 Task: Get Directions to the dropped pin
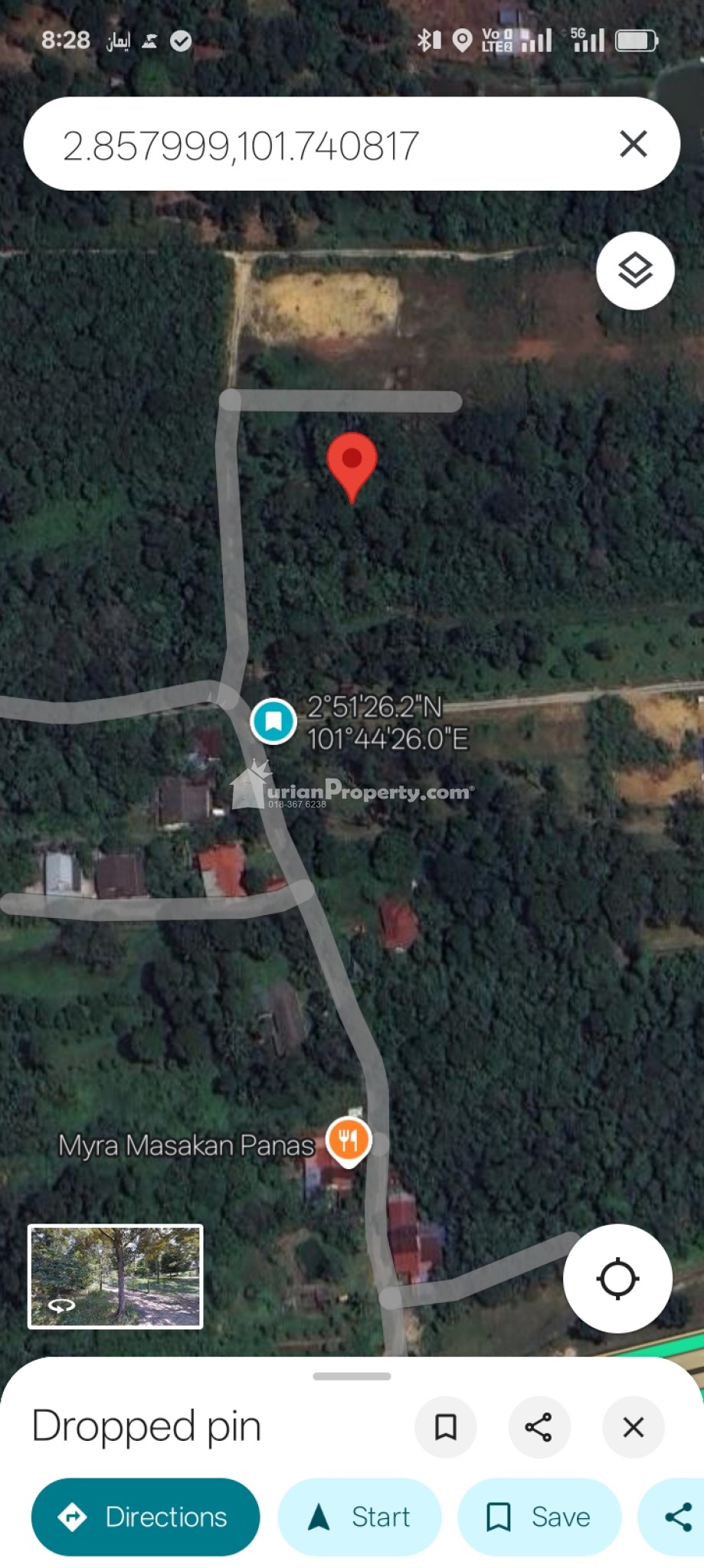click(x=146, y=1517)
